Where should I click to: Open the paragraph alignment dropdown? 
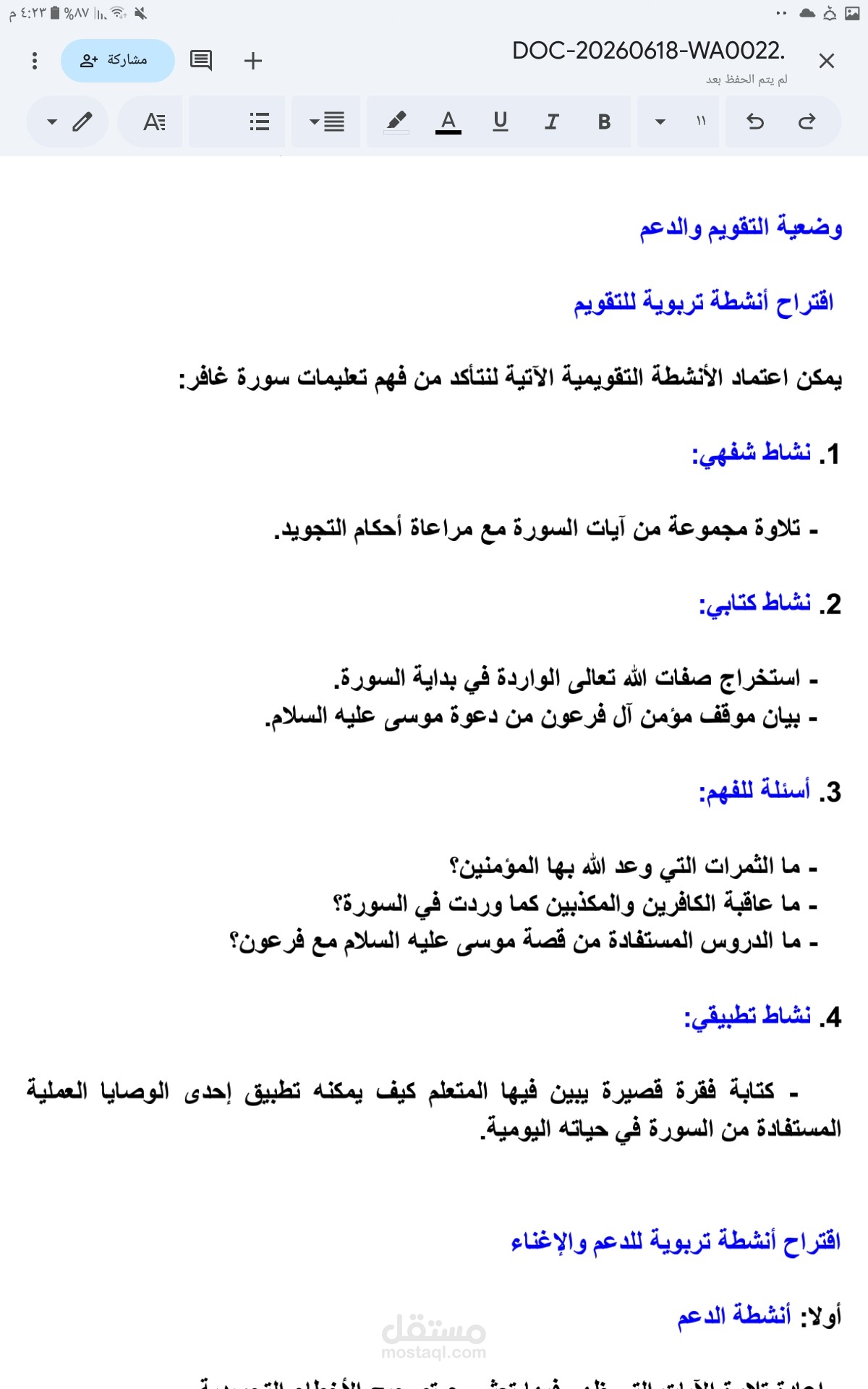click(x=326, y=122)
